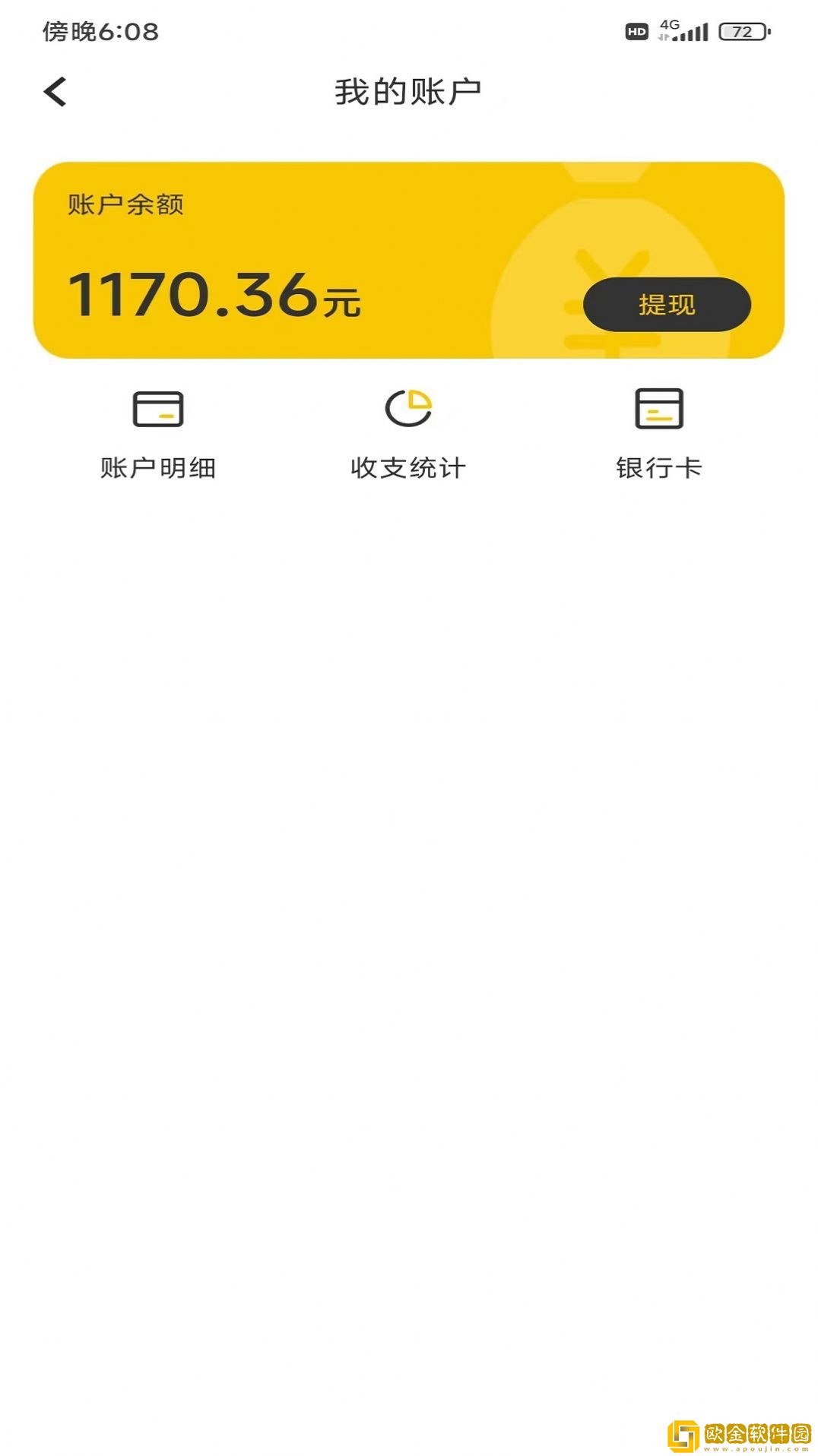Click the back arrow icon

click(x=54, y=90)
